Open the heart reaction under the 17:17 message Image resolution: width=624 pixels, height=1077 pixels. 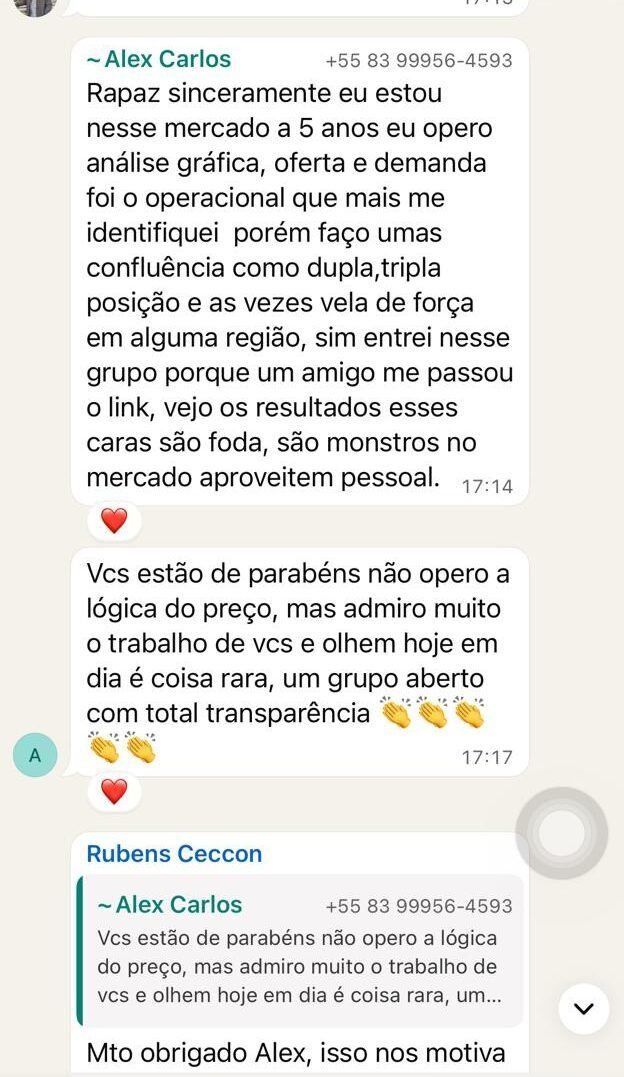(x=114, y=792)
